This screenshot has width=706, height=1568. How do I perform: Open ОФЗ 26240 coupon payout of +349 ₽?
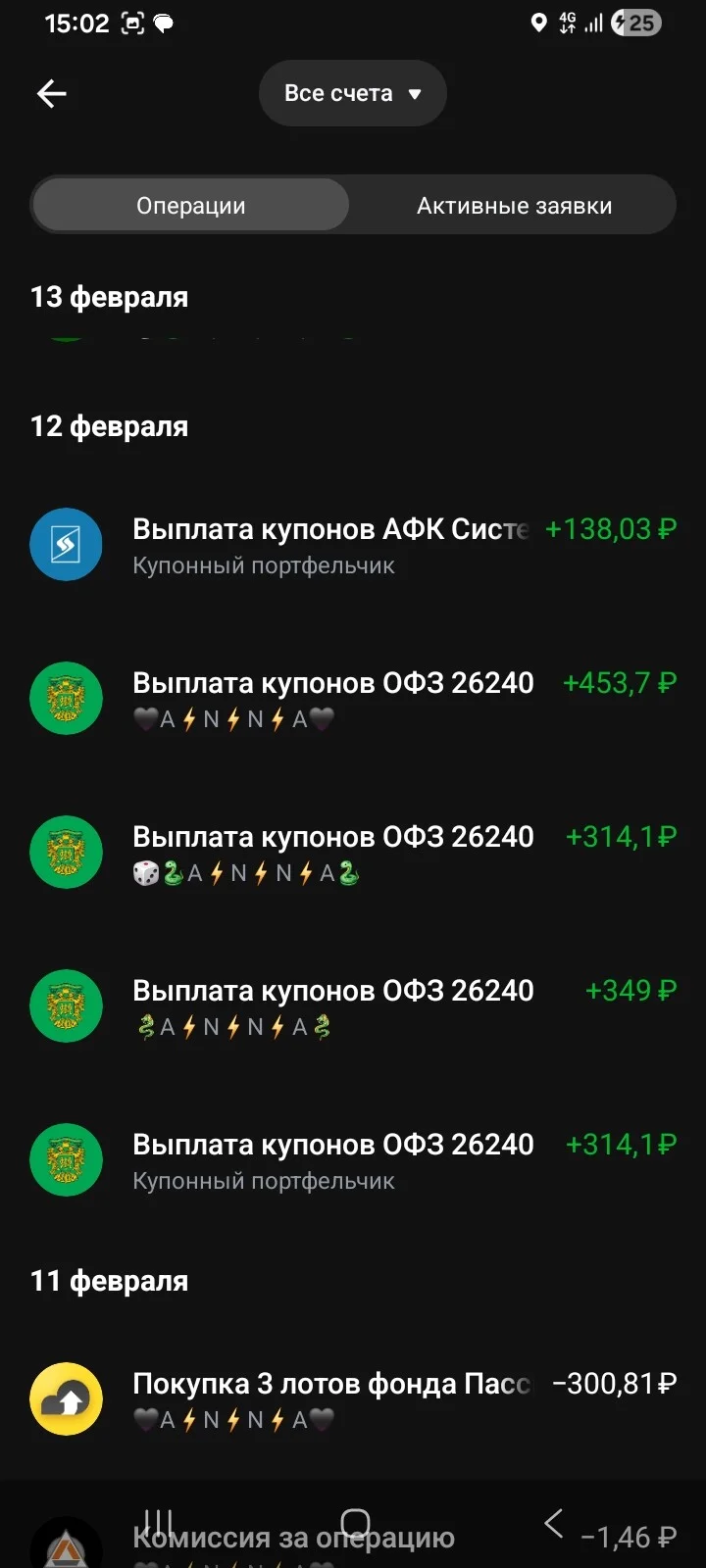353,1006
